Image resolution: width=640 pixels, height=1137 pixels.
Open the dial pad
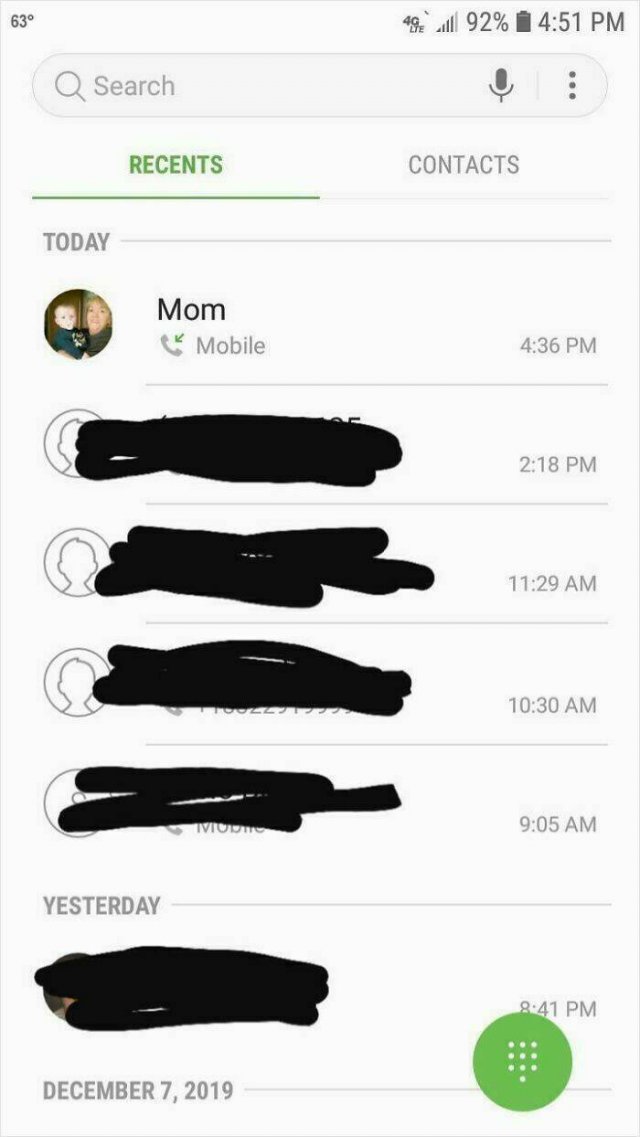(x=522, y=1060)
